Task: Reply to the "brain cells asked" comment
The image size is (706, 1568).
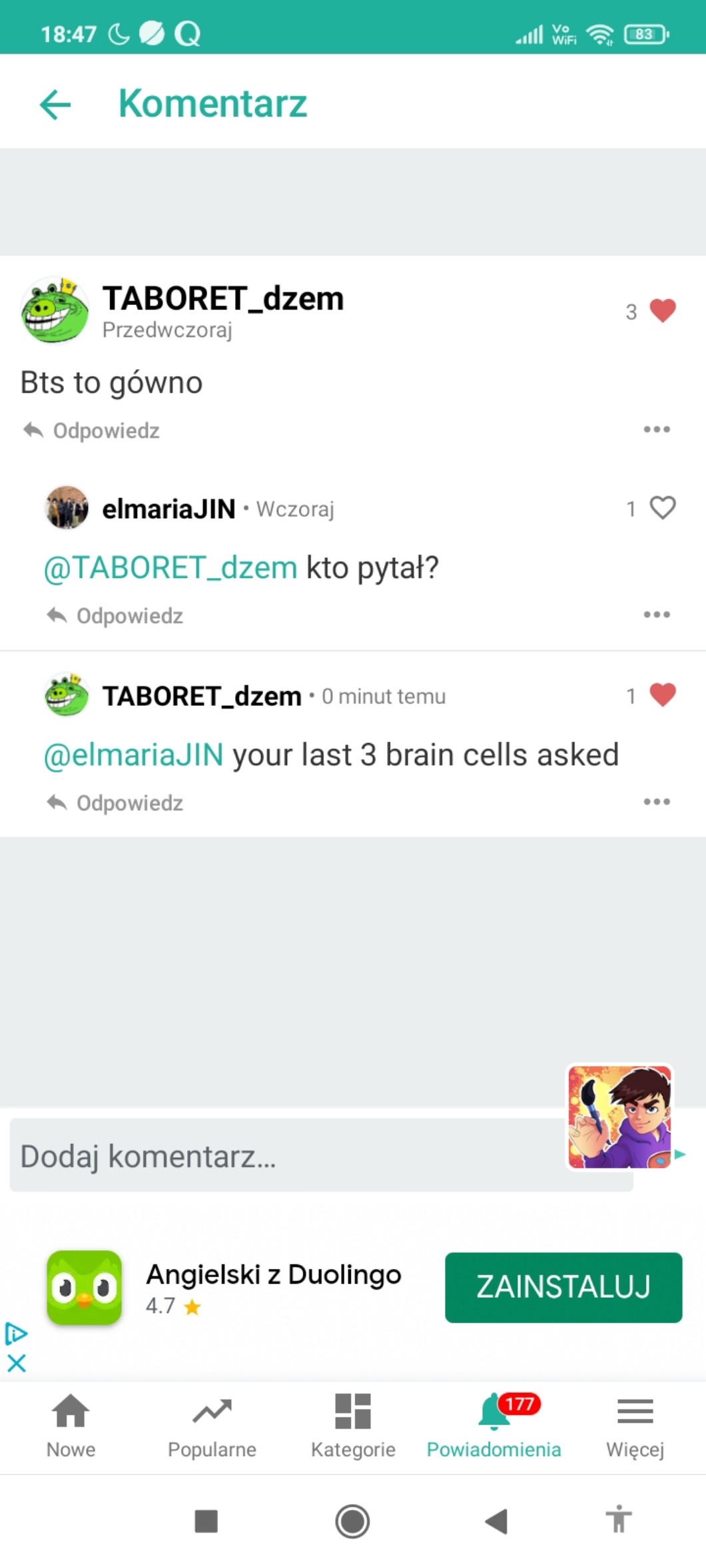Action: click(x=115, y=803)
